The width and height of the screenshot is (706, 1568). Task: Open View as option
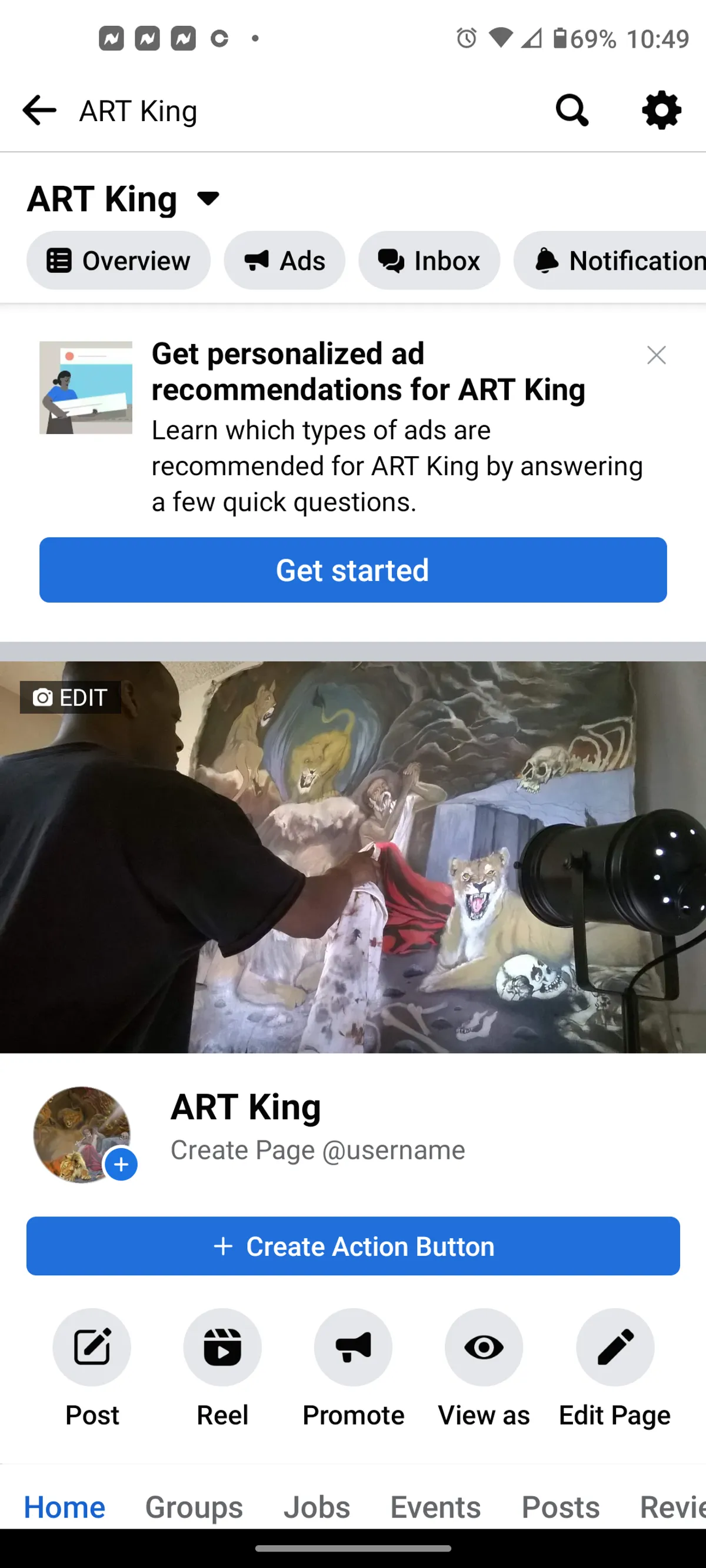[484, 1347]
